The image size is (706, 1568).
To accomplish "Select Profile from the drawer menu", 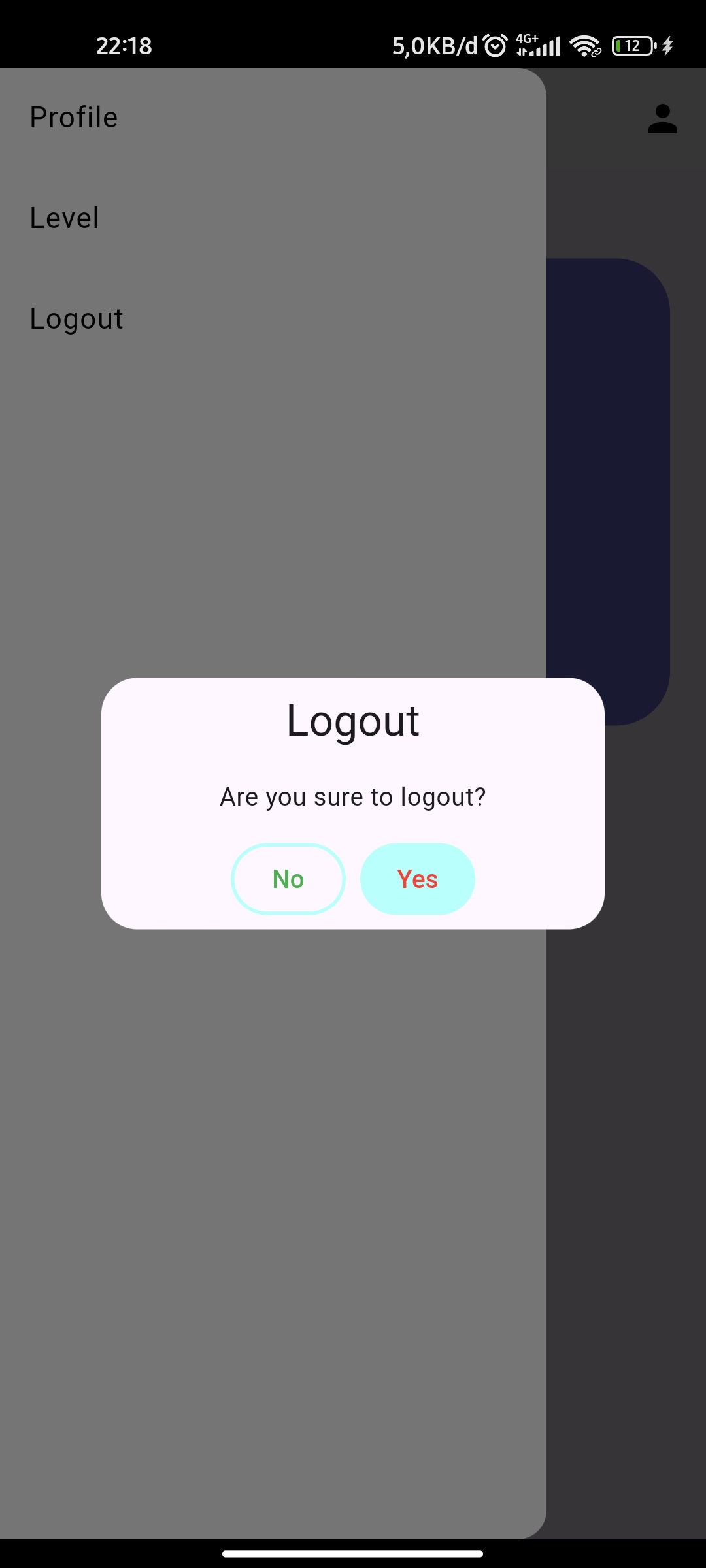I will (x=74, y=118).
